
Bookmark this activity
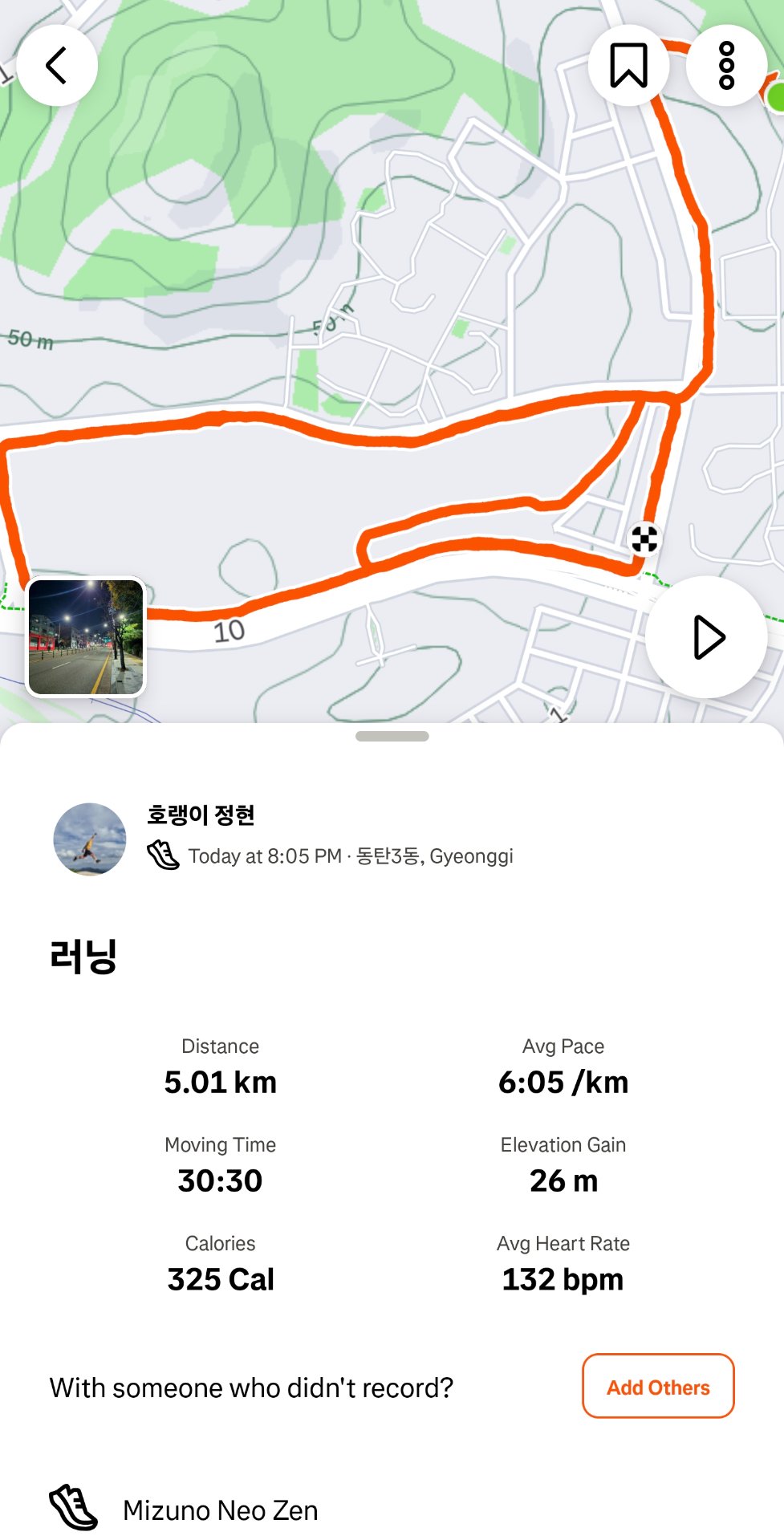(629, 65)
